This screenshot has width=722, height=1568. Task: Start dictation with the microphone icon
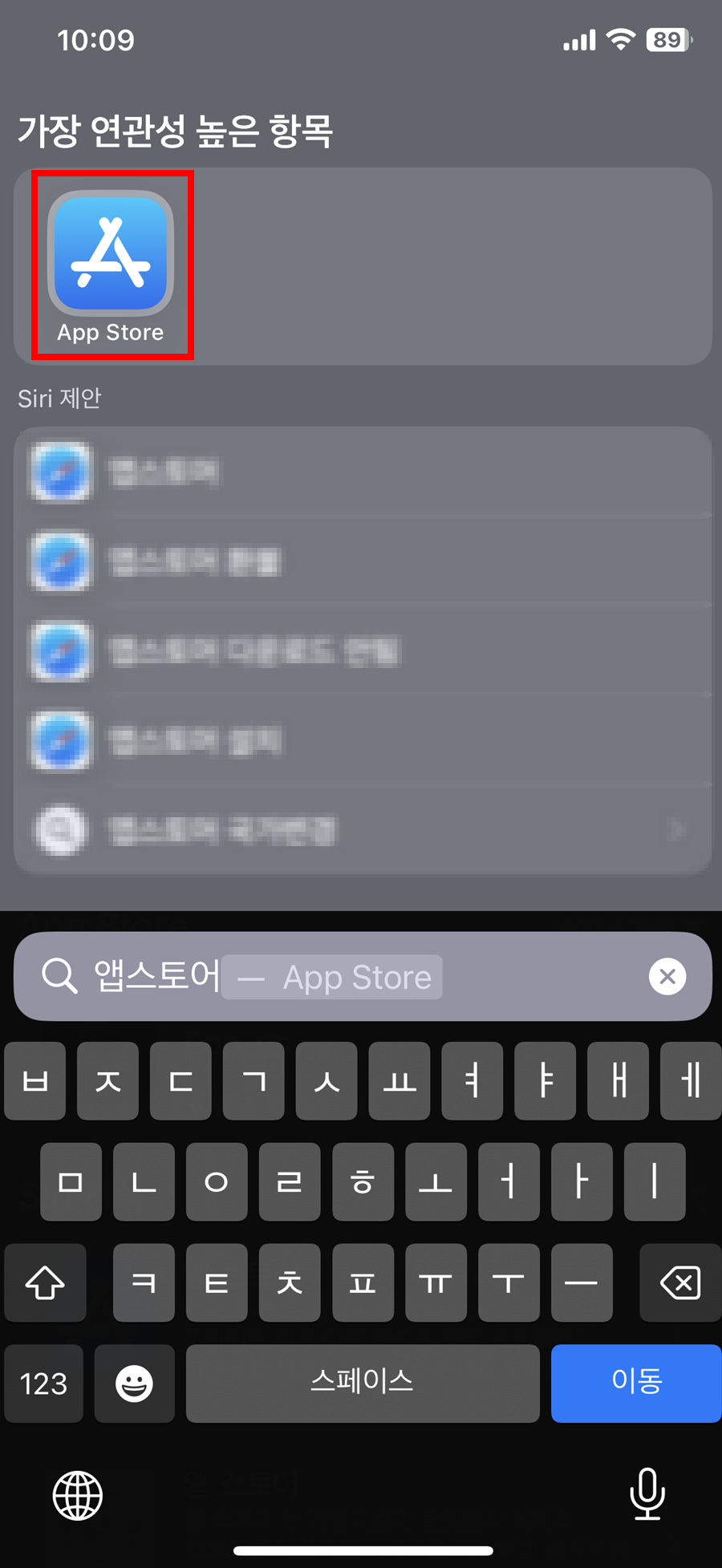tap(647, 1494)
